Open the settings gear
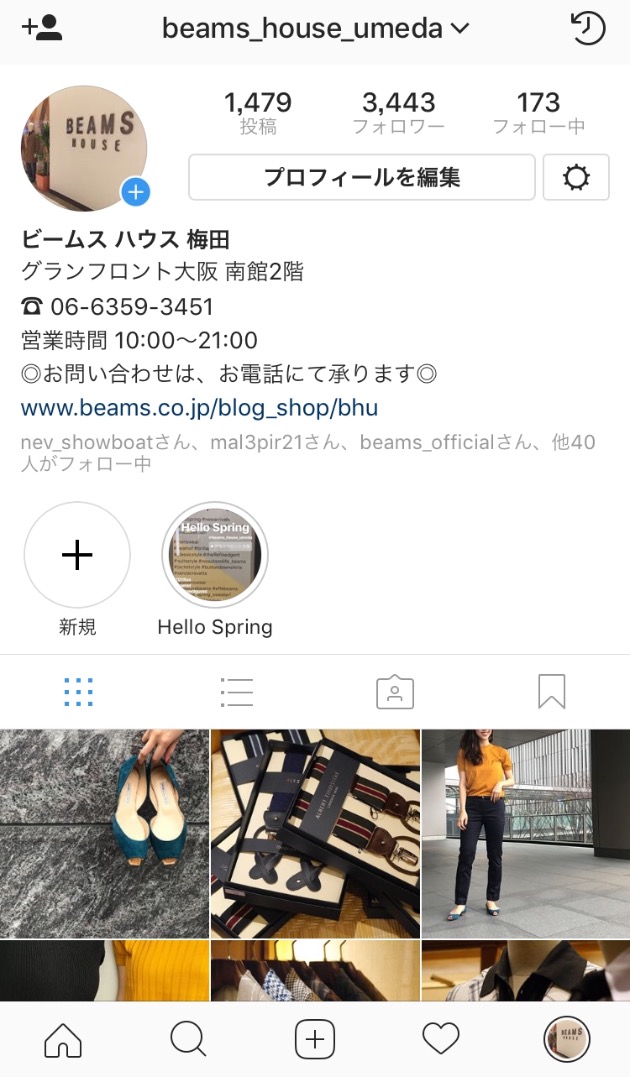Screen dimensions: 630x1077 576,178
